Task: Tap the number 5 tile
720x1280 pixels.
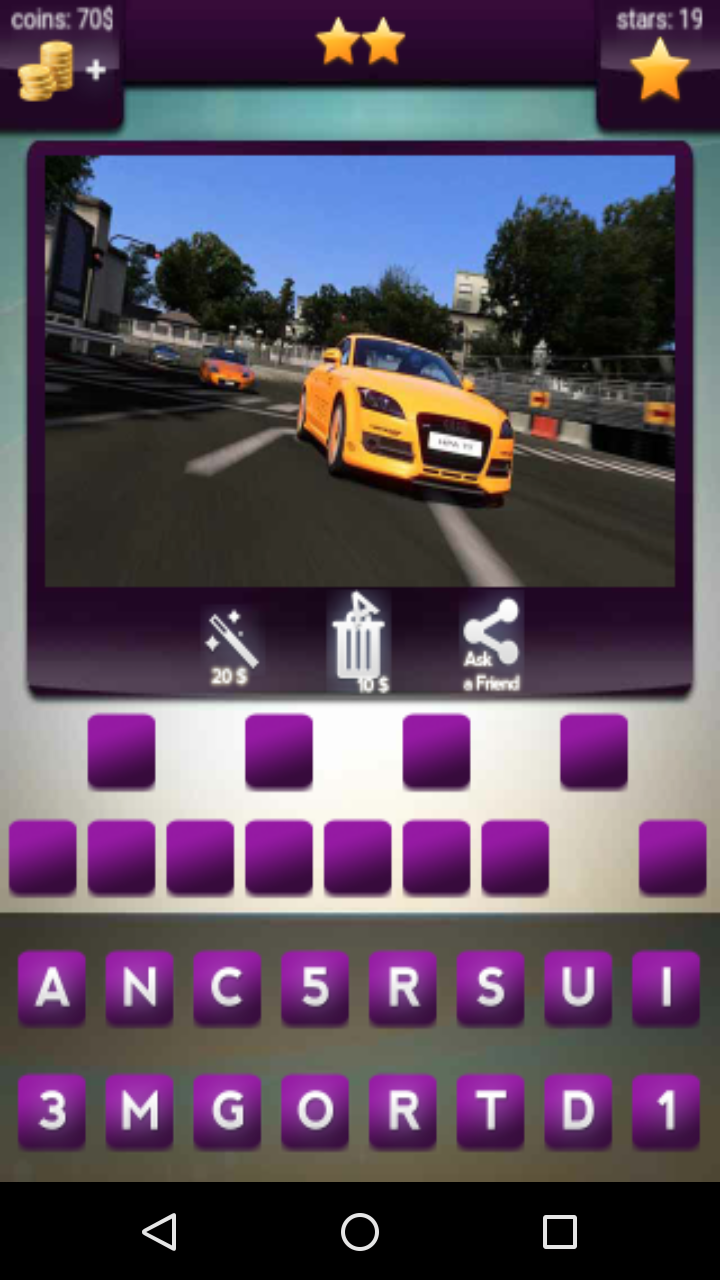Action: 315,988
